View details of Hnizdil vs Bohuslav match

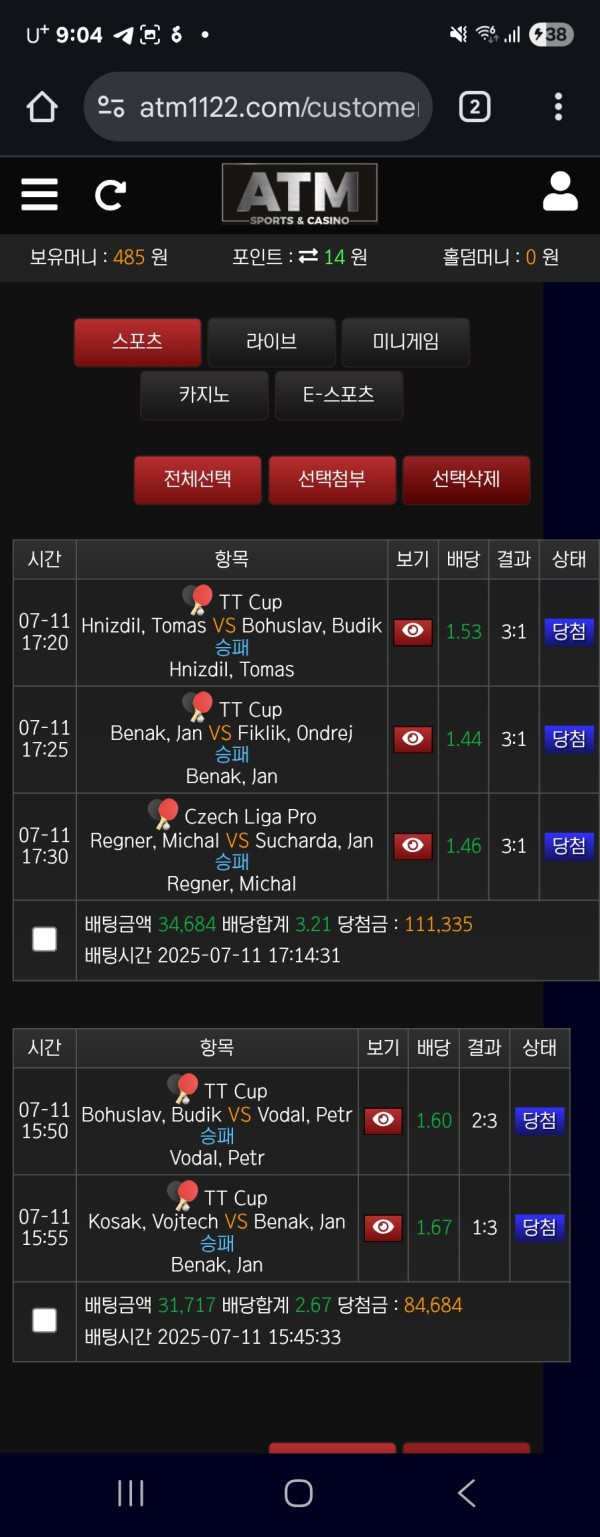(412, 632)
